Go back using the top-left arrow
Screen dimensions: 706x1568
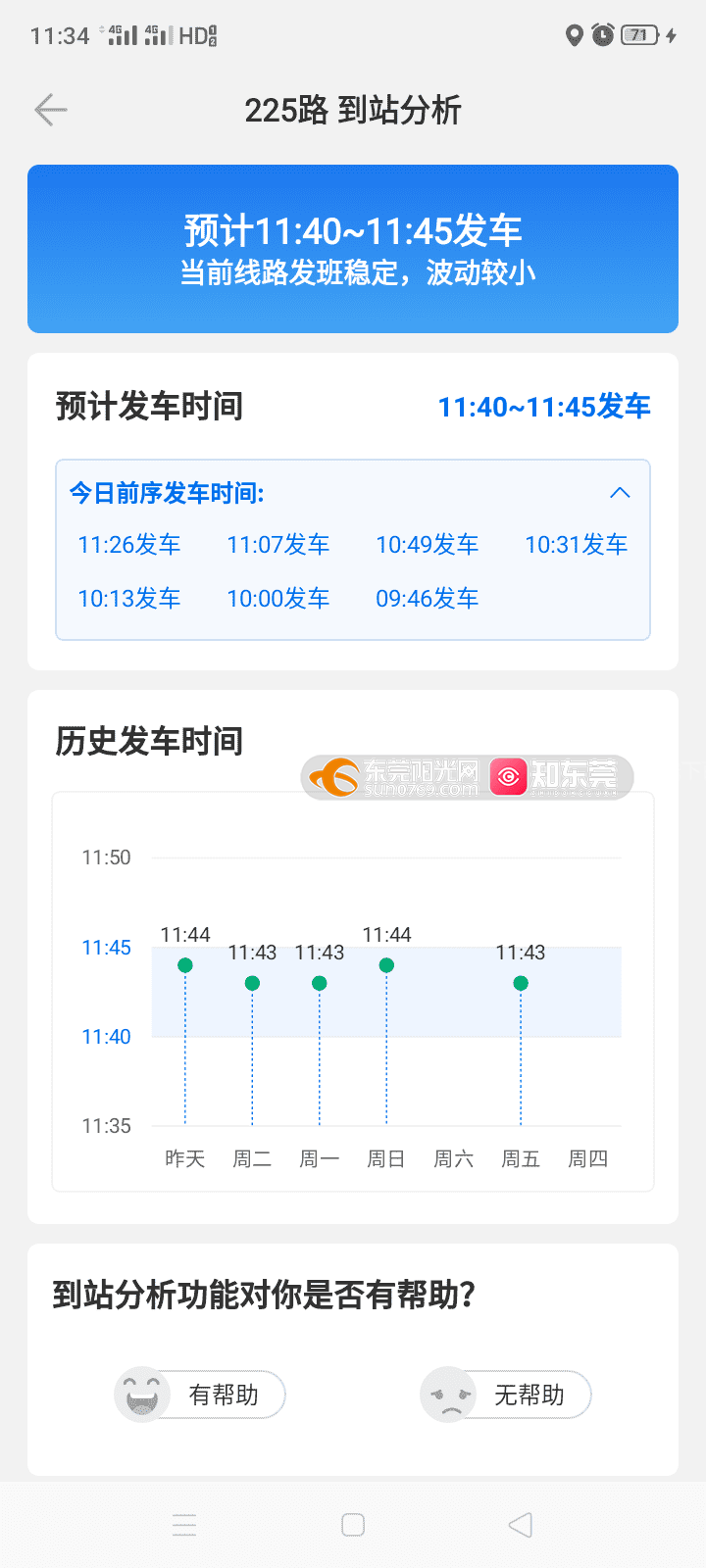pos(51,110)
